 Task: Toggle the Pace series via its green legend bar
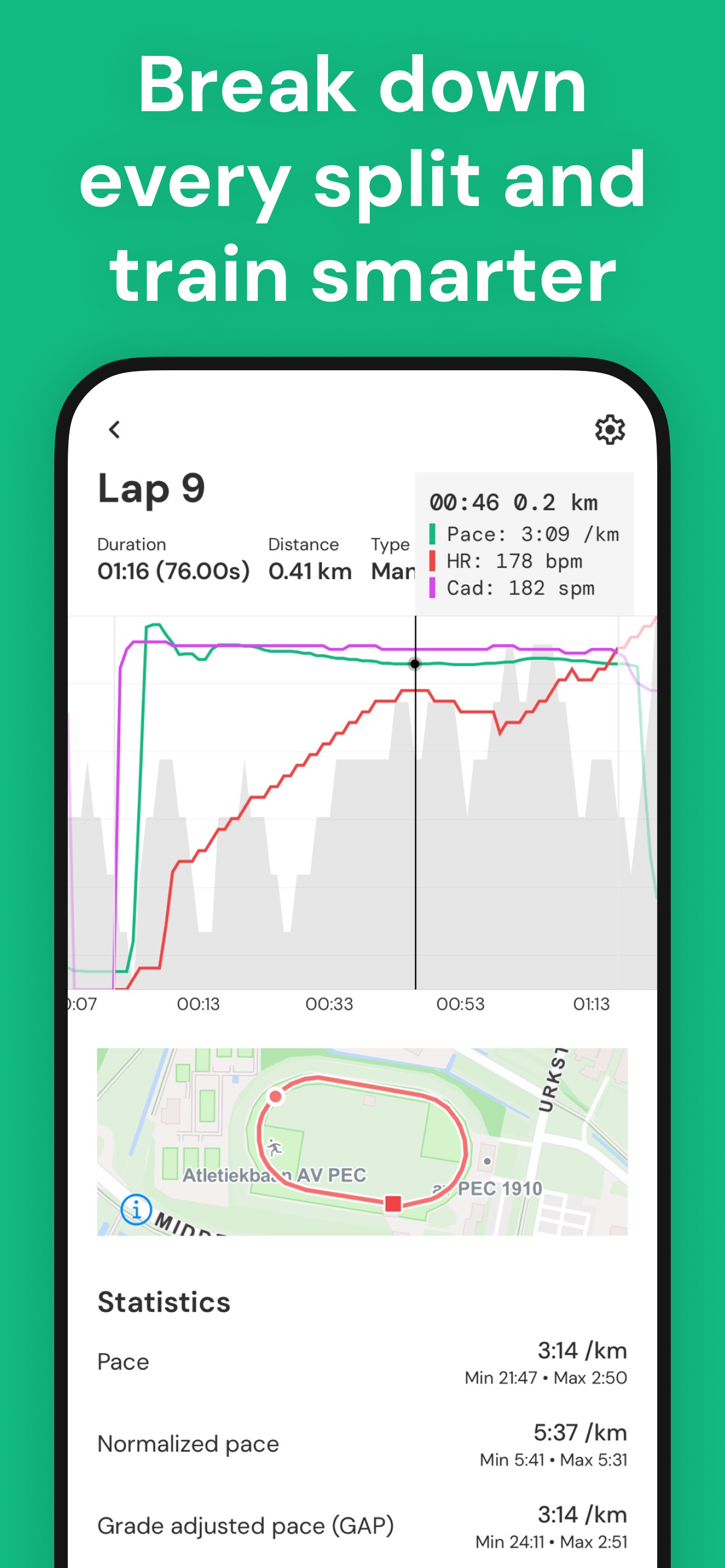(x=433, y=534)
